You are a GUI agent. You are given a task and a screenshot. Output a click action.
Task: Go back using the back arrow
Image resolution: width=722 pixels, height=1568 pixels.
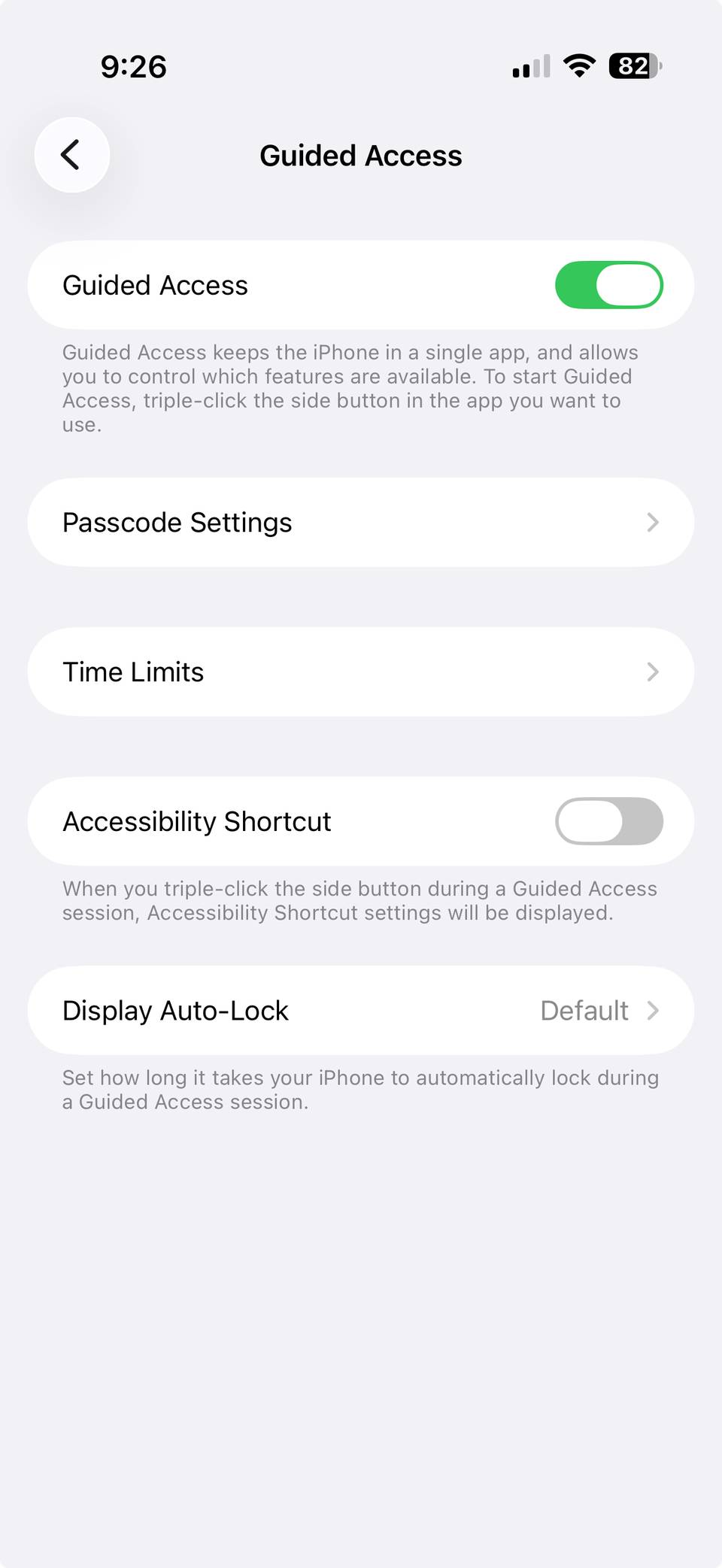71,155
